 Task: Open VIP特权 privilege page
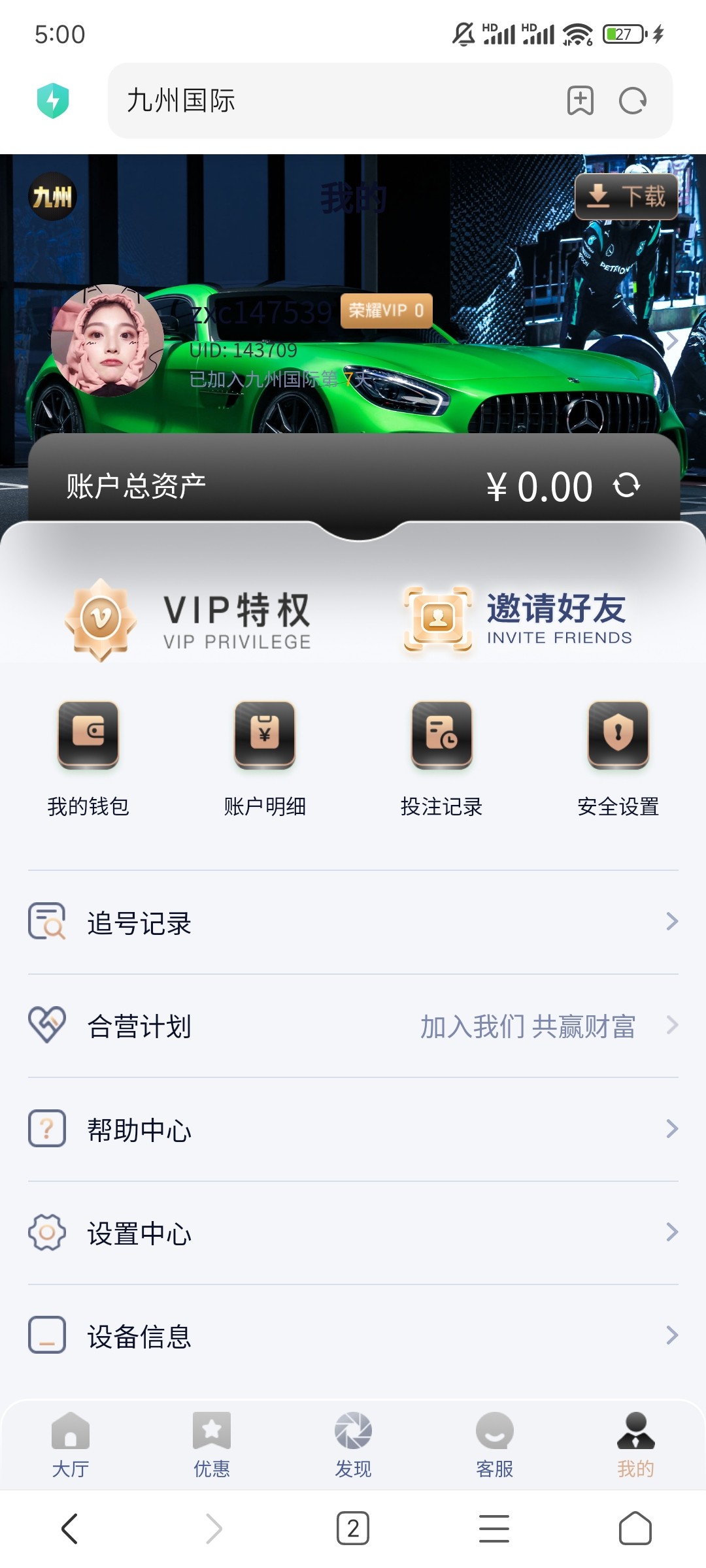(x=190, y=619)
